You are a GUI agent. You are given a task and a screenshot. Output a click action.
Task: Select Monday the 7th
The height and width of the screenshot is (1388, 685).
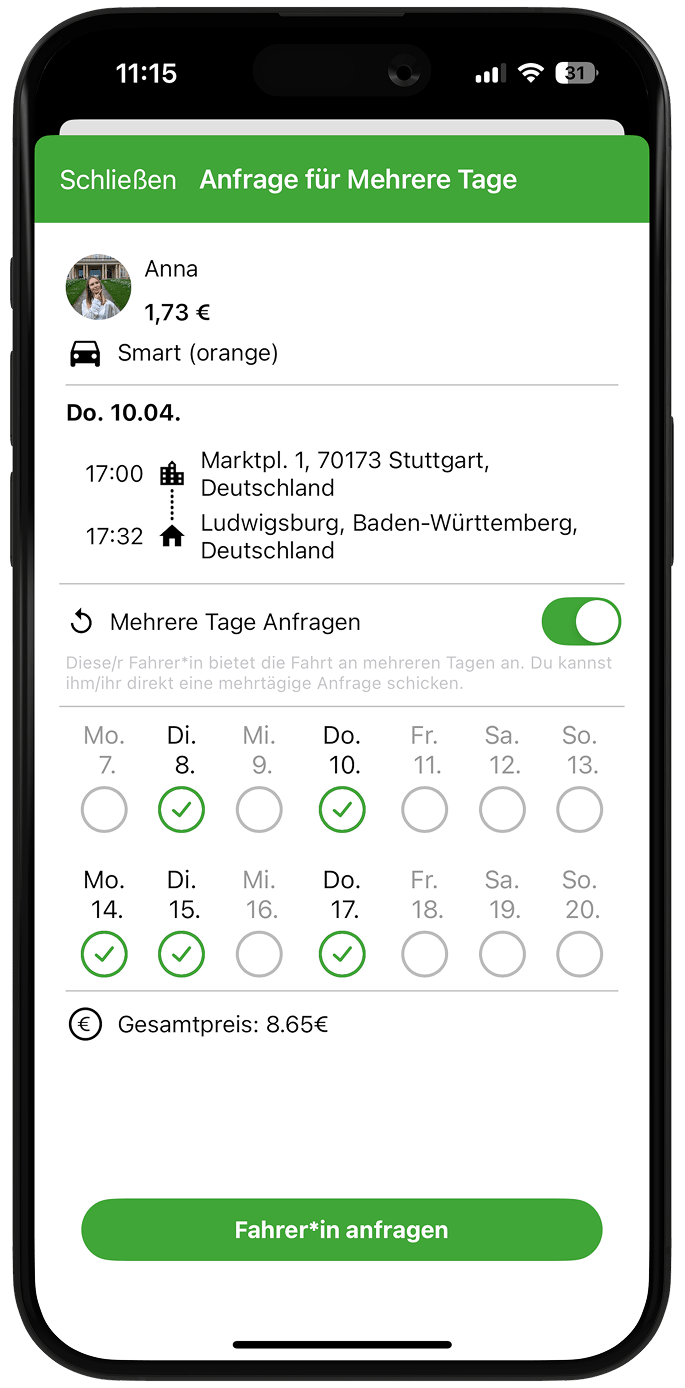(104, 810)
